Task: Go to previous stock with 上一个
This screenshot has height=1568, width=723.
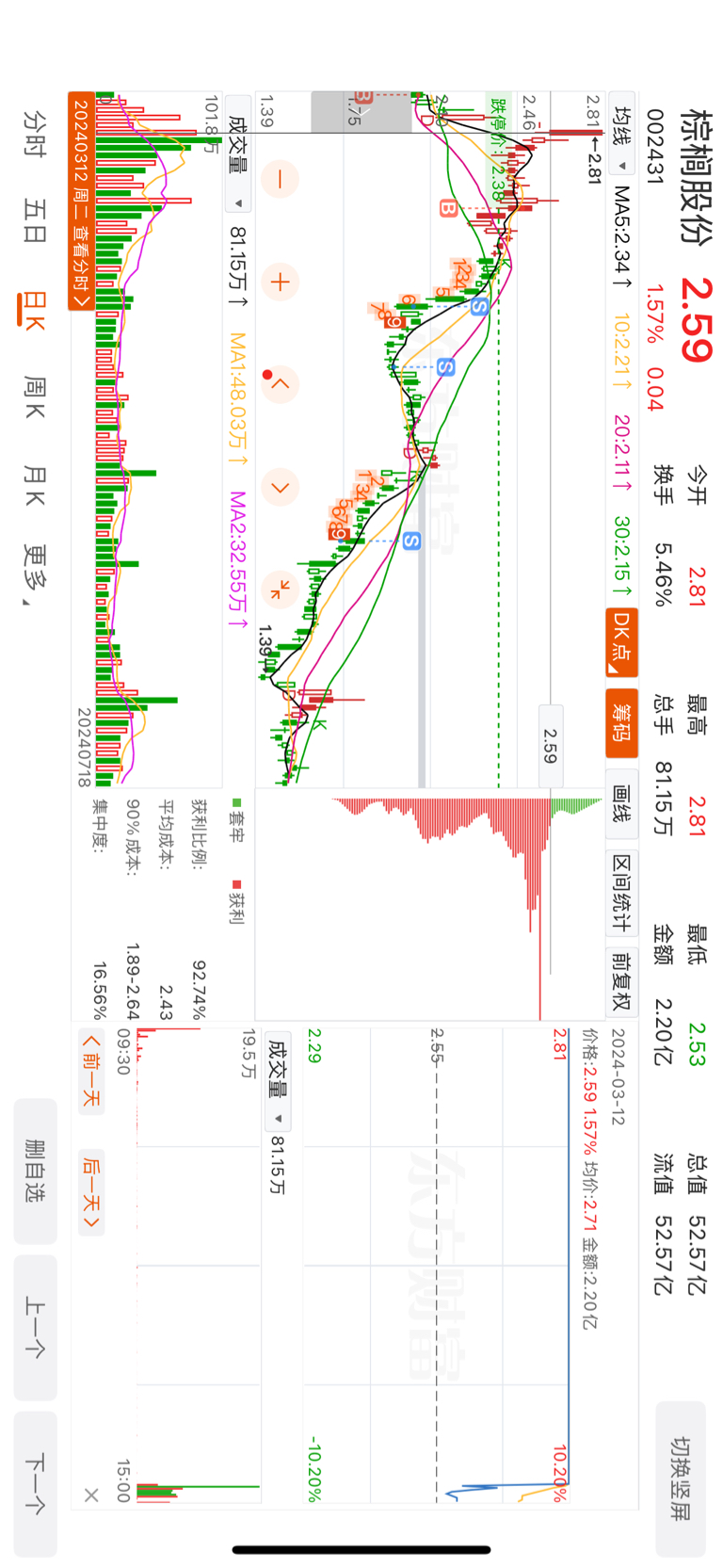Action: click(36, 1327)
